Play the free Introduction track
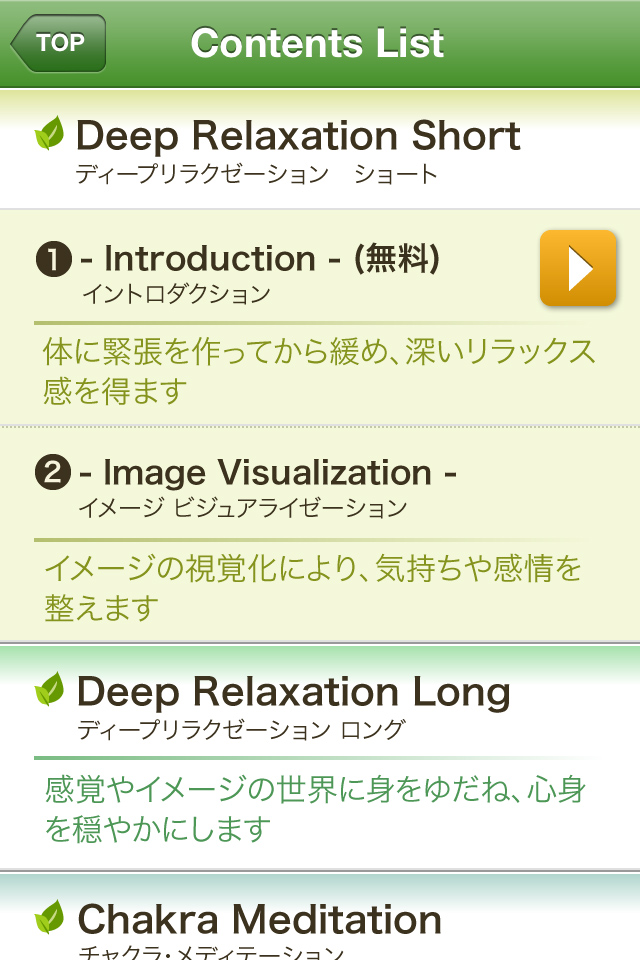This screenshot has height=960, width=640. tap(578, 268)
